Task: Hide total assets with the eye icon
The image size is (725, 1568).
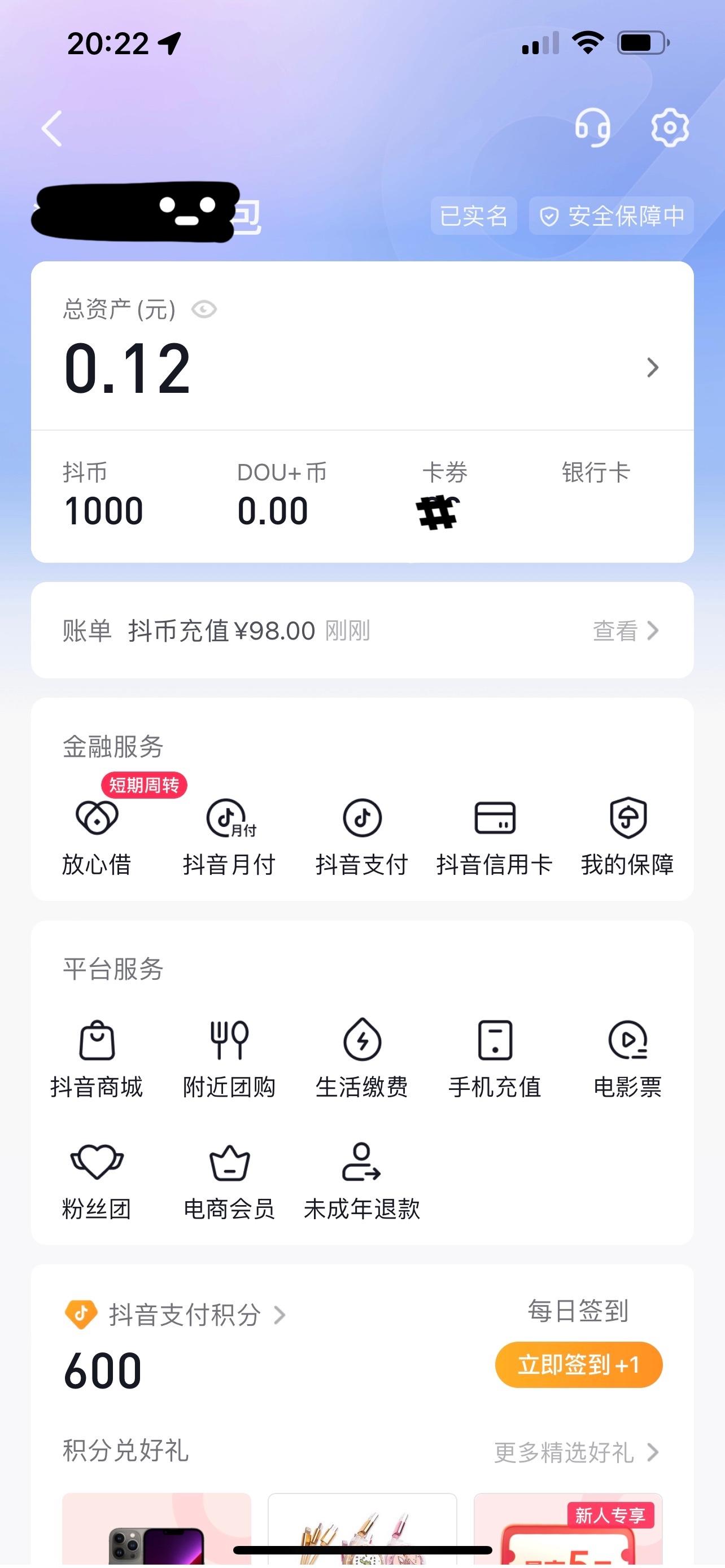Action: [x=204, y=310]
